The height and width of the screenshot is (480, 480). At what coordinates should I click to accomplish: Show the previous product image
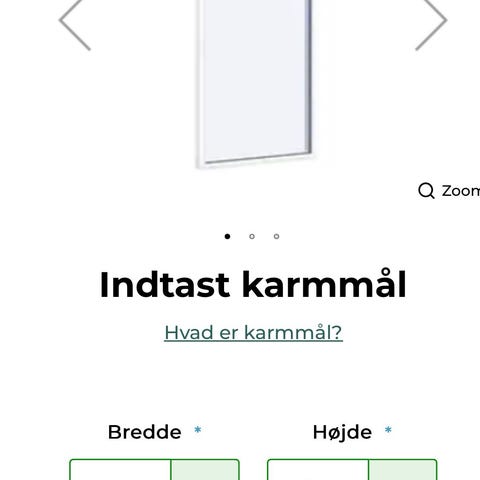75,23
